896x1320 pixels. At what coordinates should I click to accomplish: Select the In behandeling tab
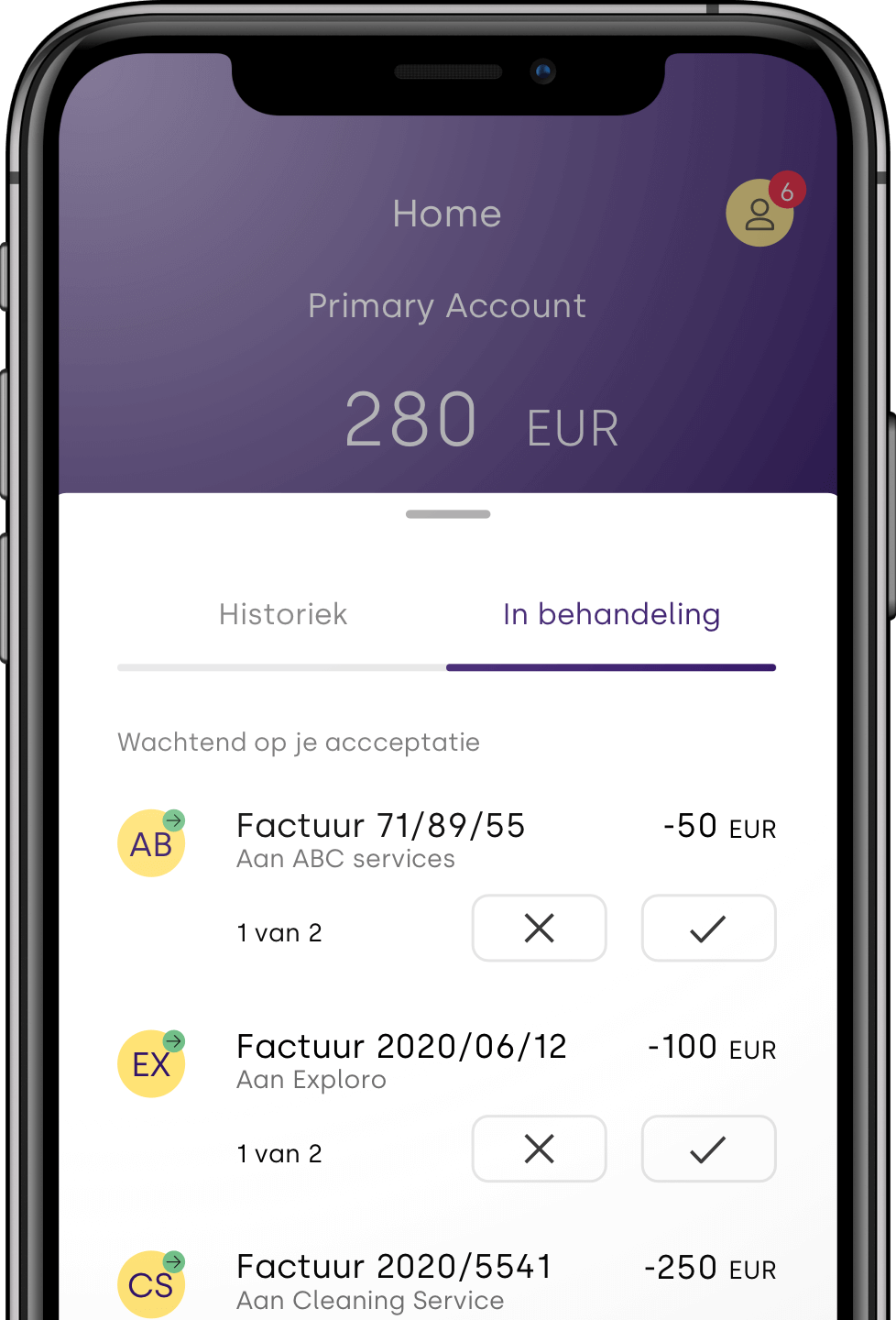611,614
